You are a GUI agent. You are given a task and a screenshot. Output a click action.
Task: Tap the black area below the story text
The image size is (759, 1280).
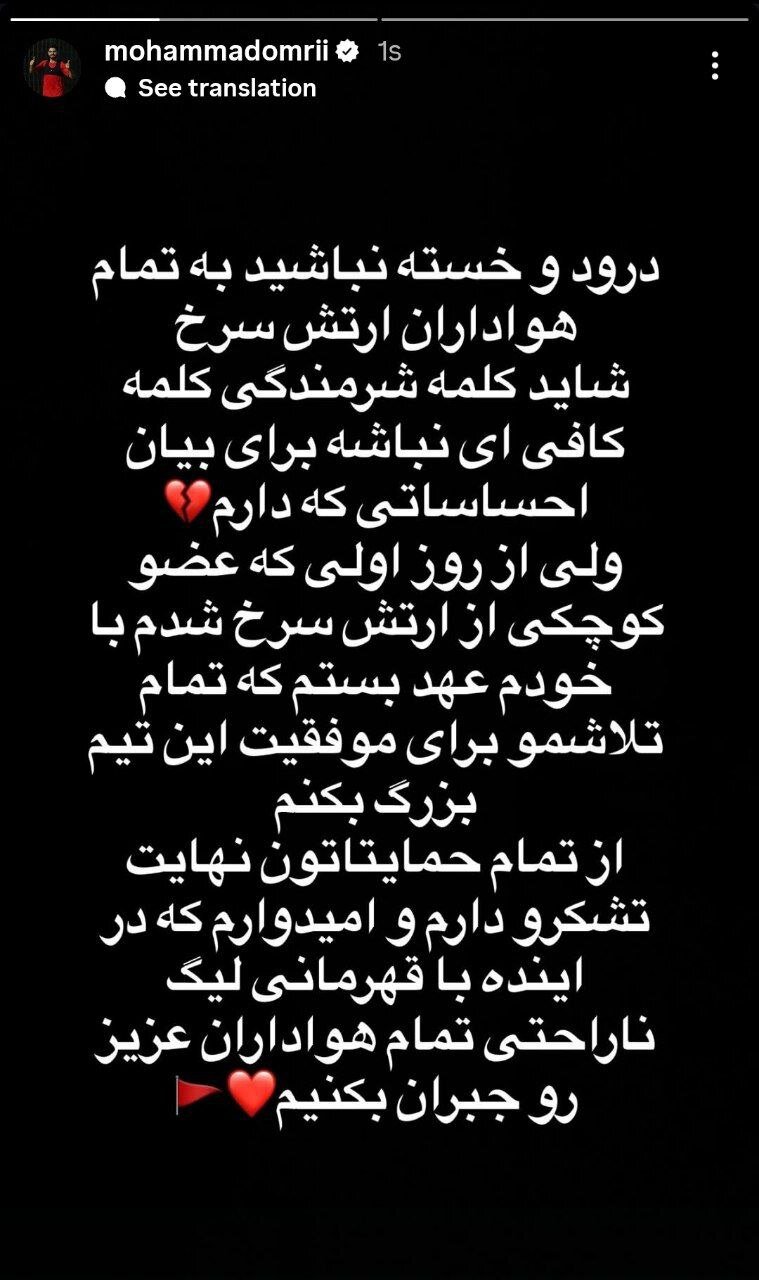pyautogui.click(x=380, y=1200)
